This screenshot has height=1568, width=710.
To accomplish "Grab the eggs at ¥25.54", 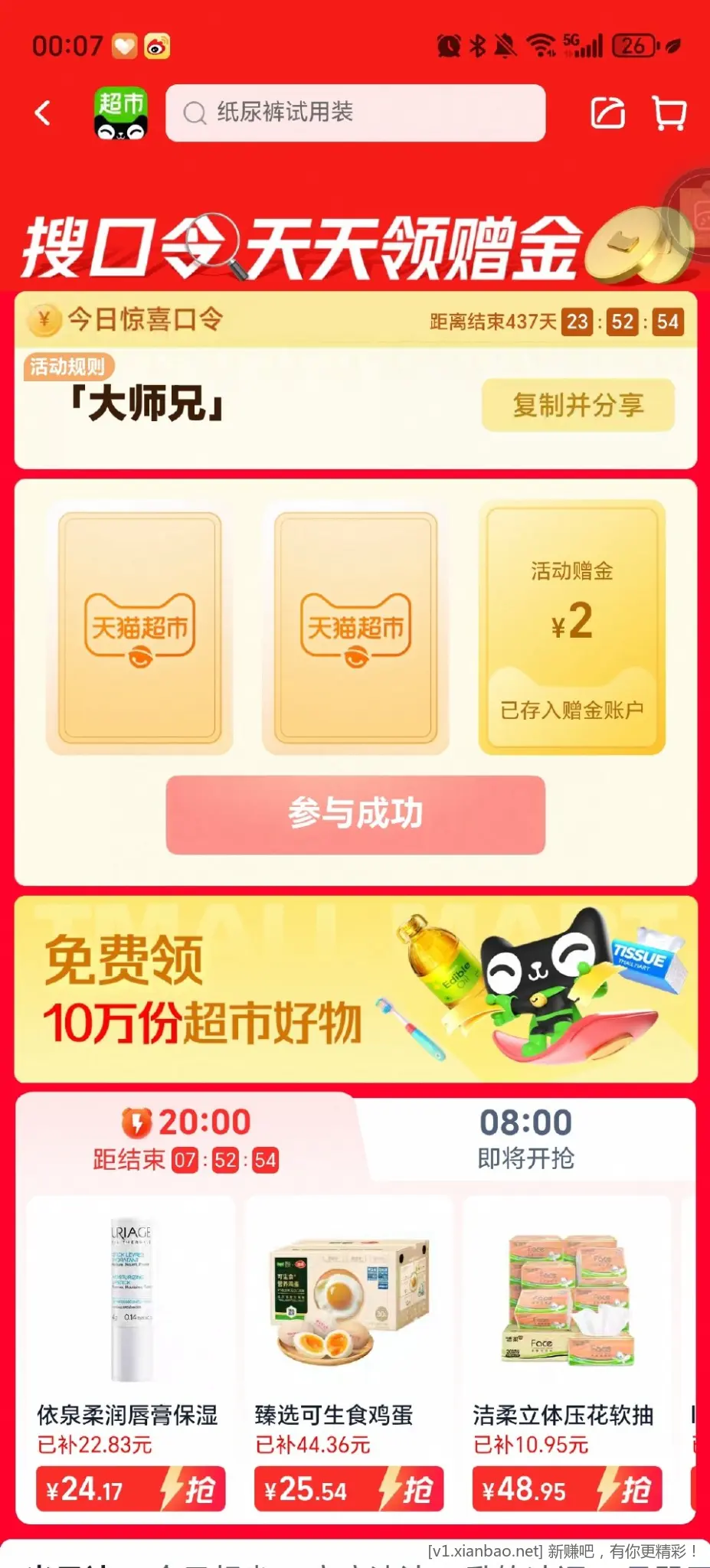I will click(x=348, y=1489).
